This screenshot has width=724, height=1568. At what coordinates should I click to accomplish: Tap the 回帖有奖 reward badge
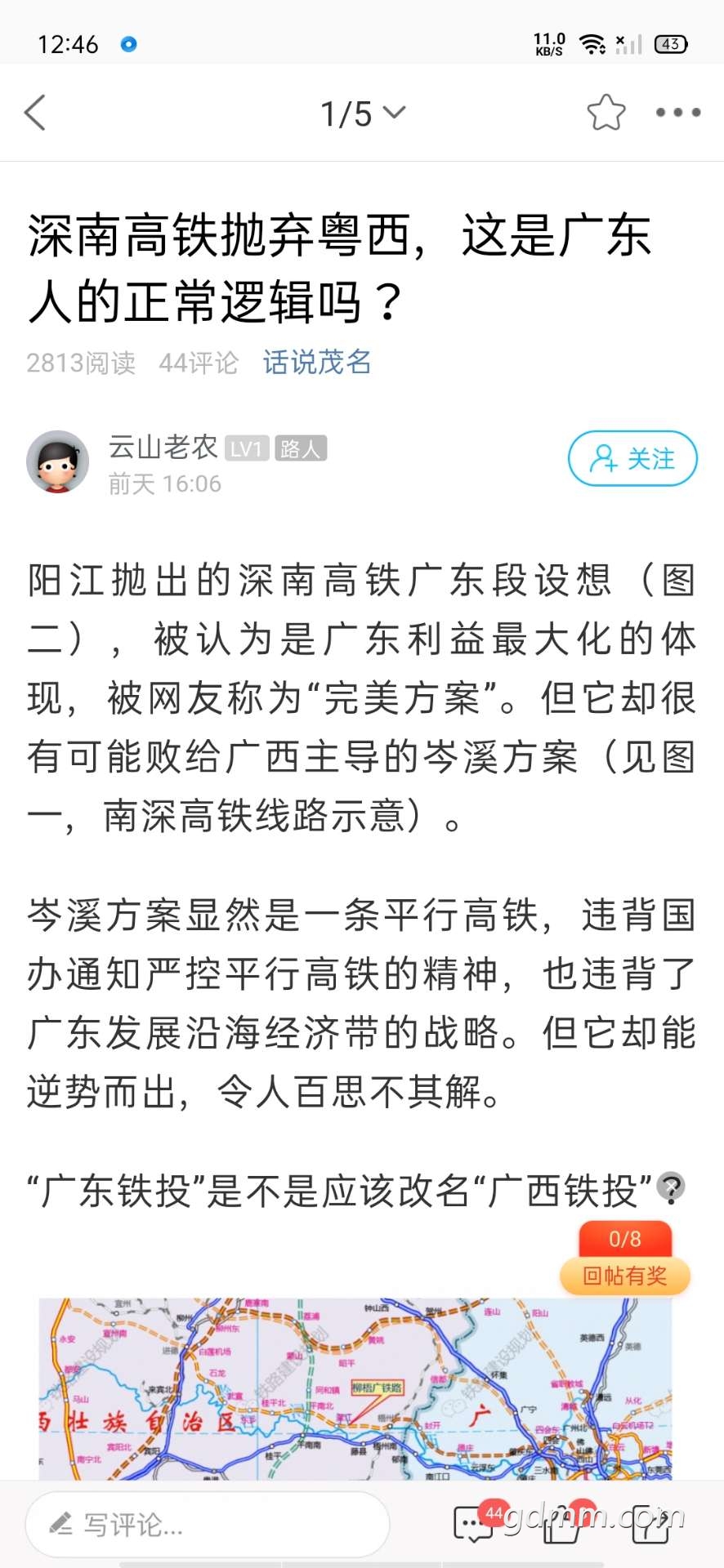pyautogui.click(x=625, y=1275)
